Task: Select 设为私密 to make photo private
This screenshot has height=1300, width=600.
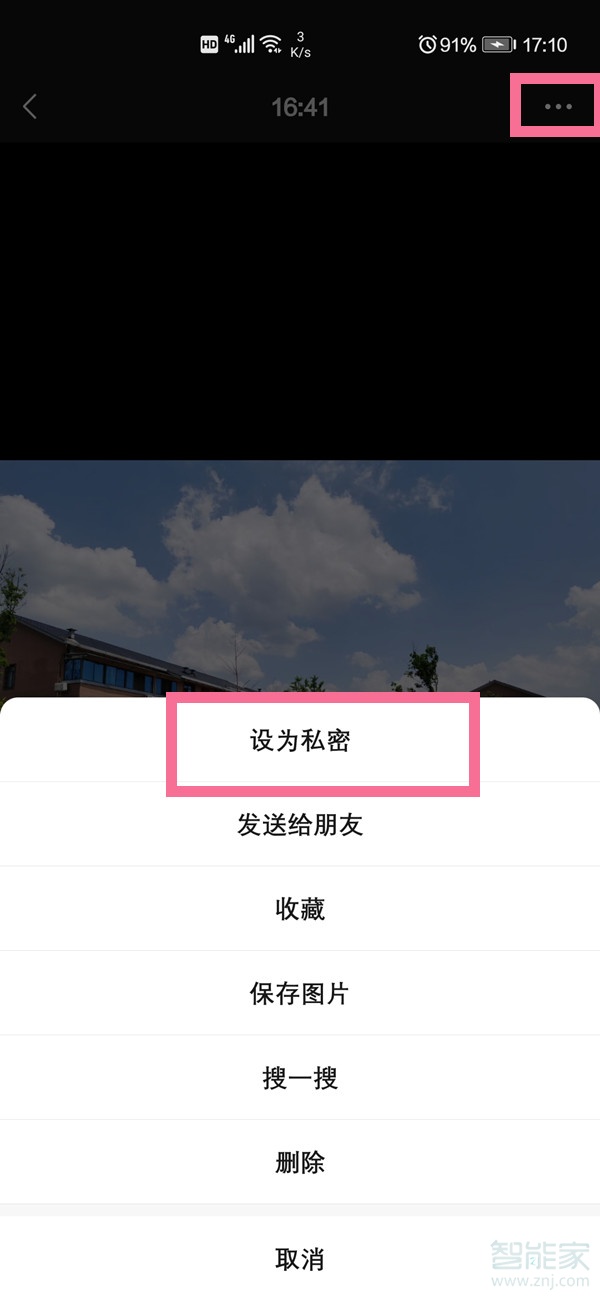Action: click(300, 741)
